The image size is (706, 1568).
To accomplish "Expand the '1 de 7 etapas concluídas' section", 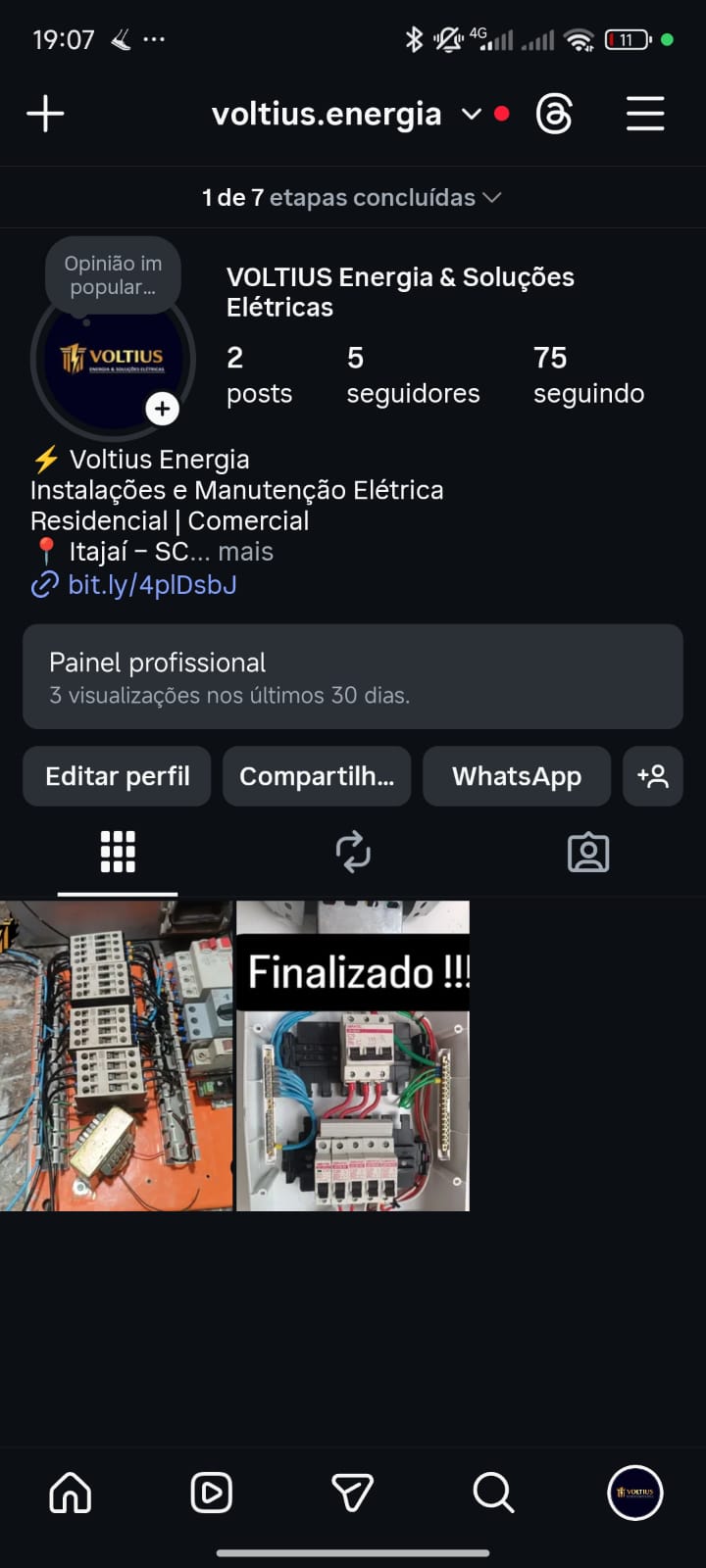I will (x=353, y=197).
